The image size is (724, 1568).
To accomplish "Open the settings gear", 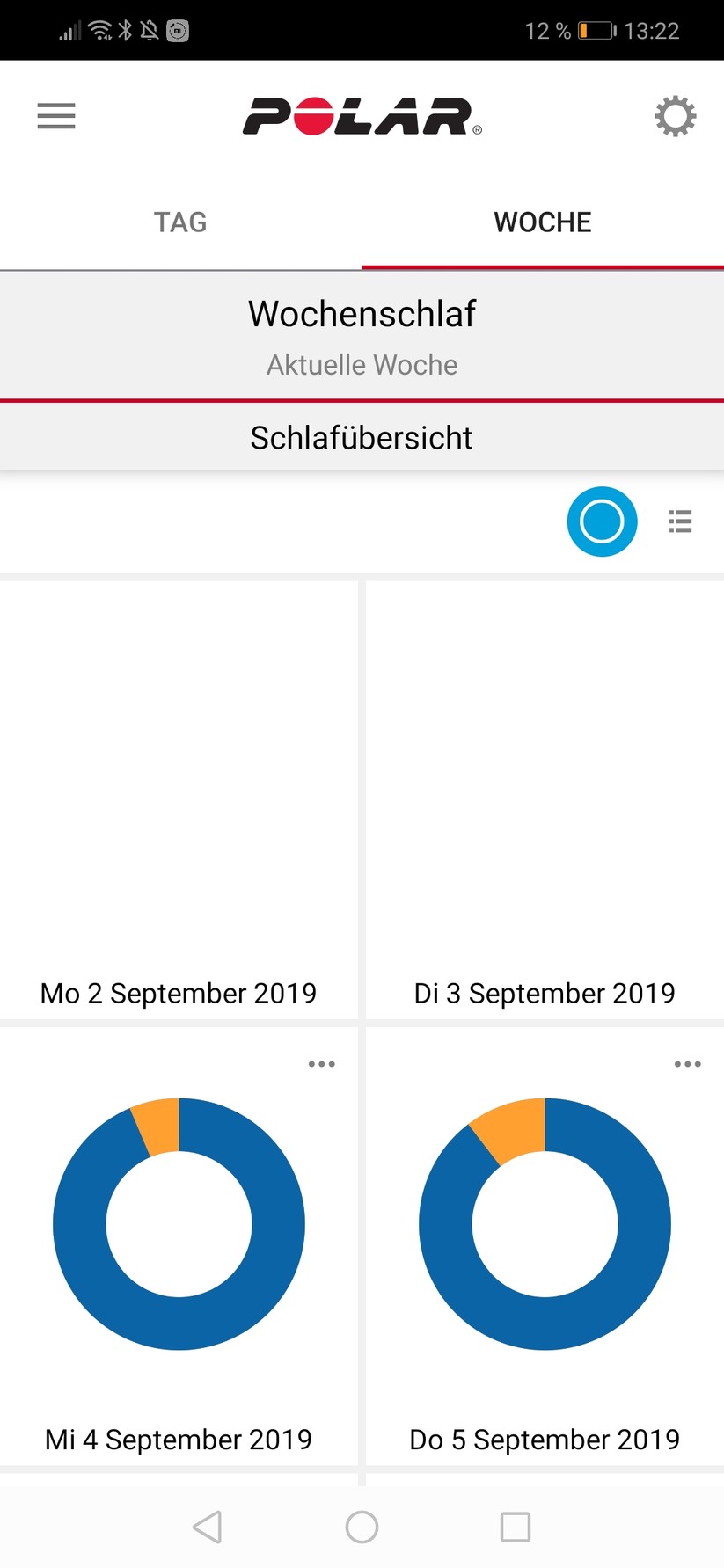I will [x=675, y=116].
